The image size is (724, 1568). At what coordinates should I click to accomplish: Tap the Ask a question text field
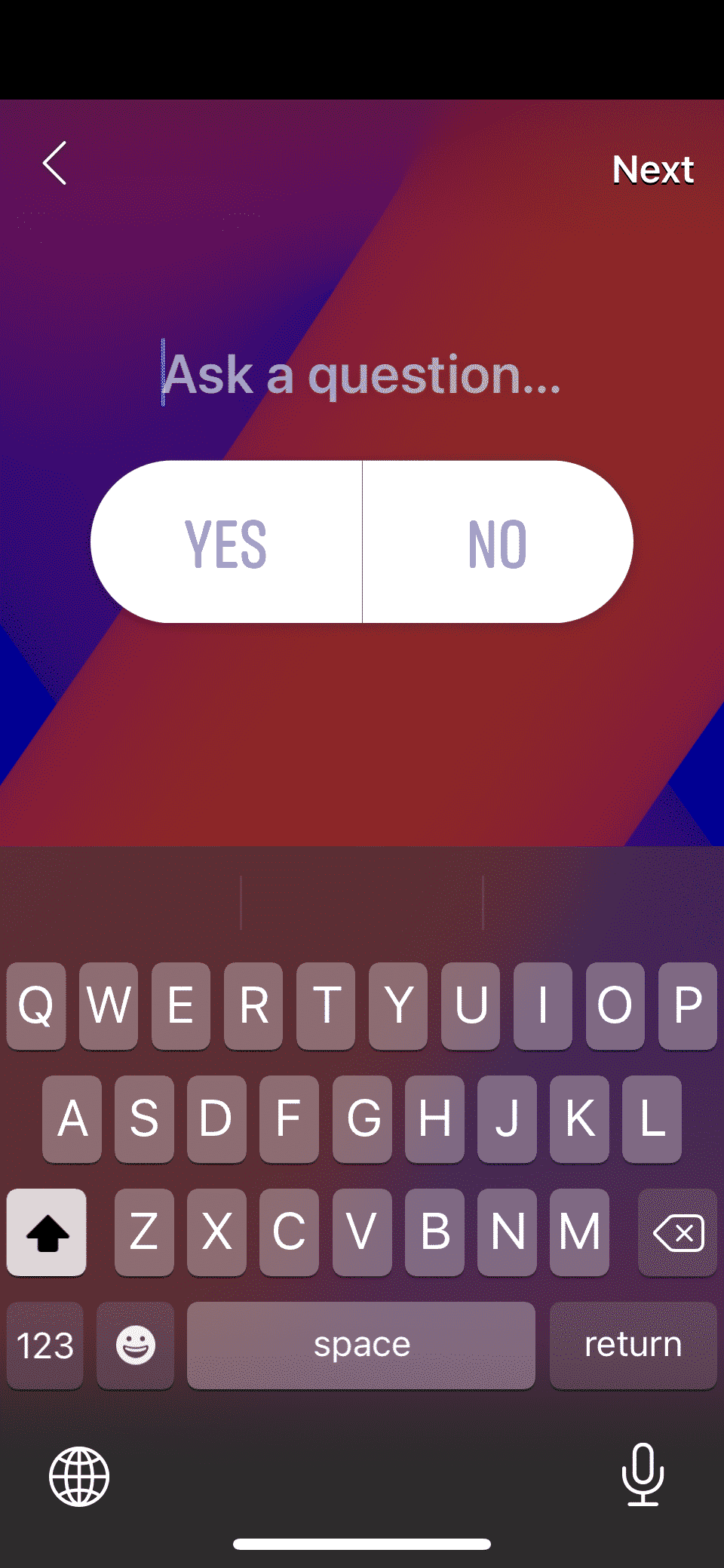point(362,375)
